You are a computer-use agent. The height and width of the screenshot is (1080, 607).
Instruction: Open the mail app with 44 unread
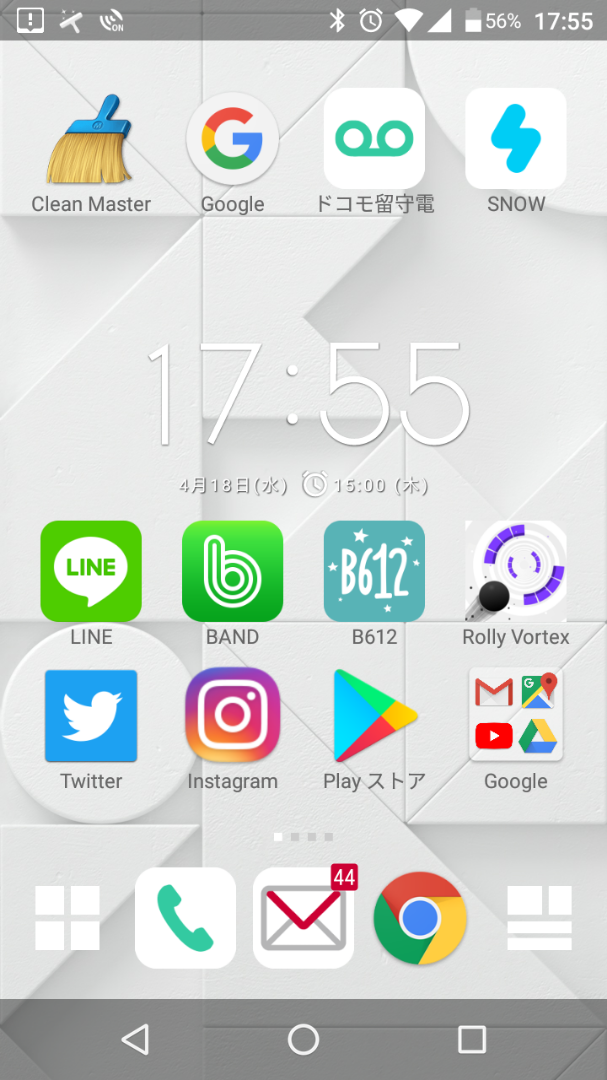click(x=304, y=918)
